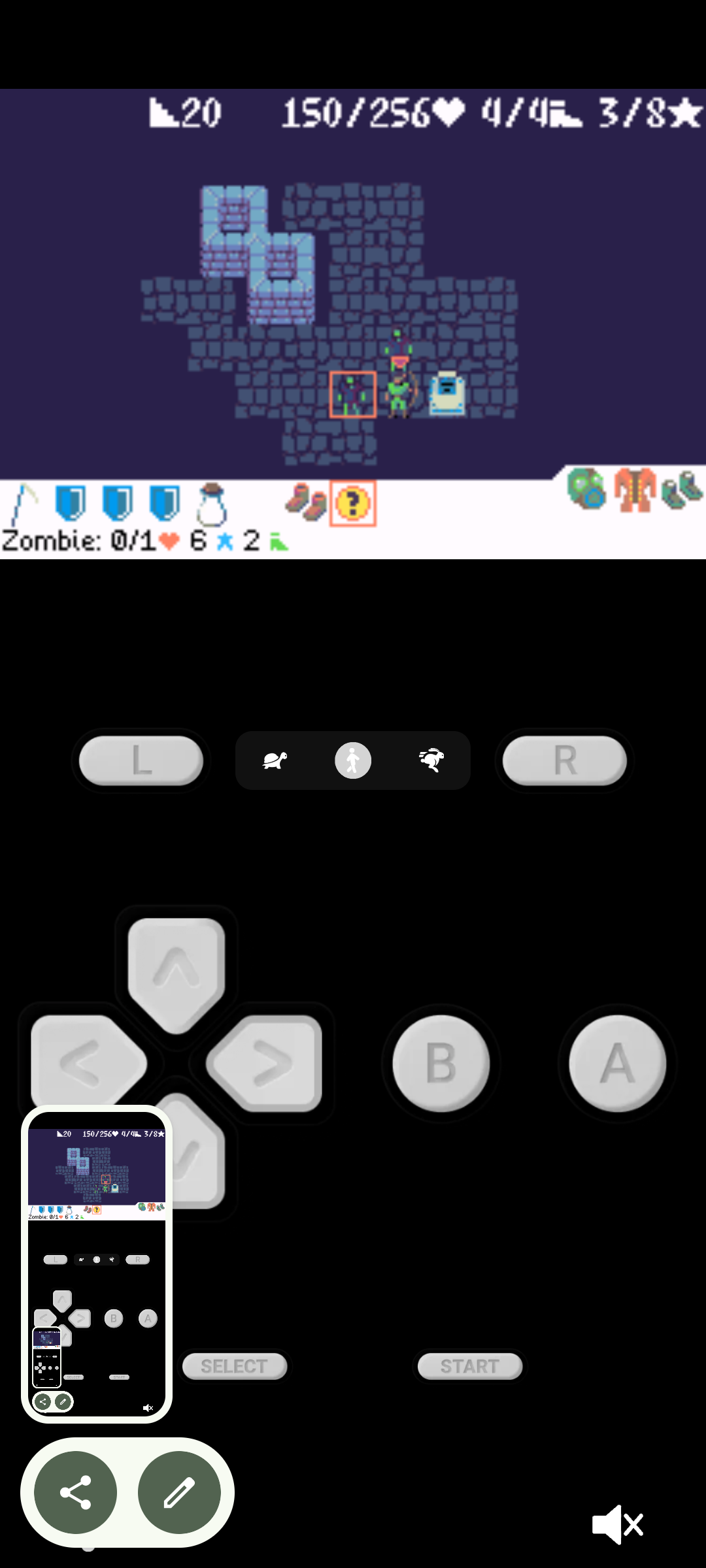Tap the D-pad up arrow
The width and height of the screenshot is (706, 1568).
[x=176, y=967]
